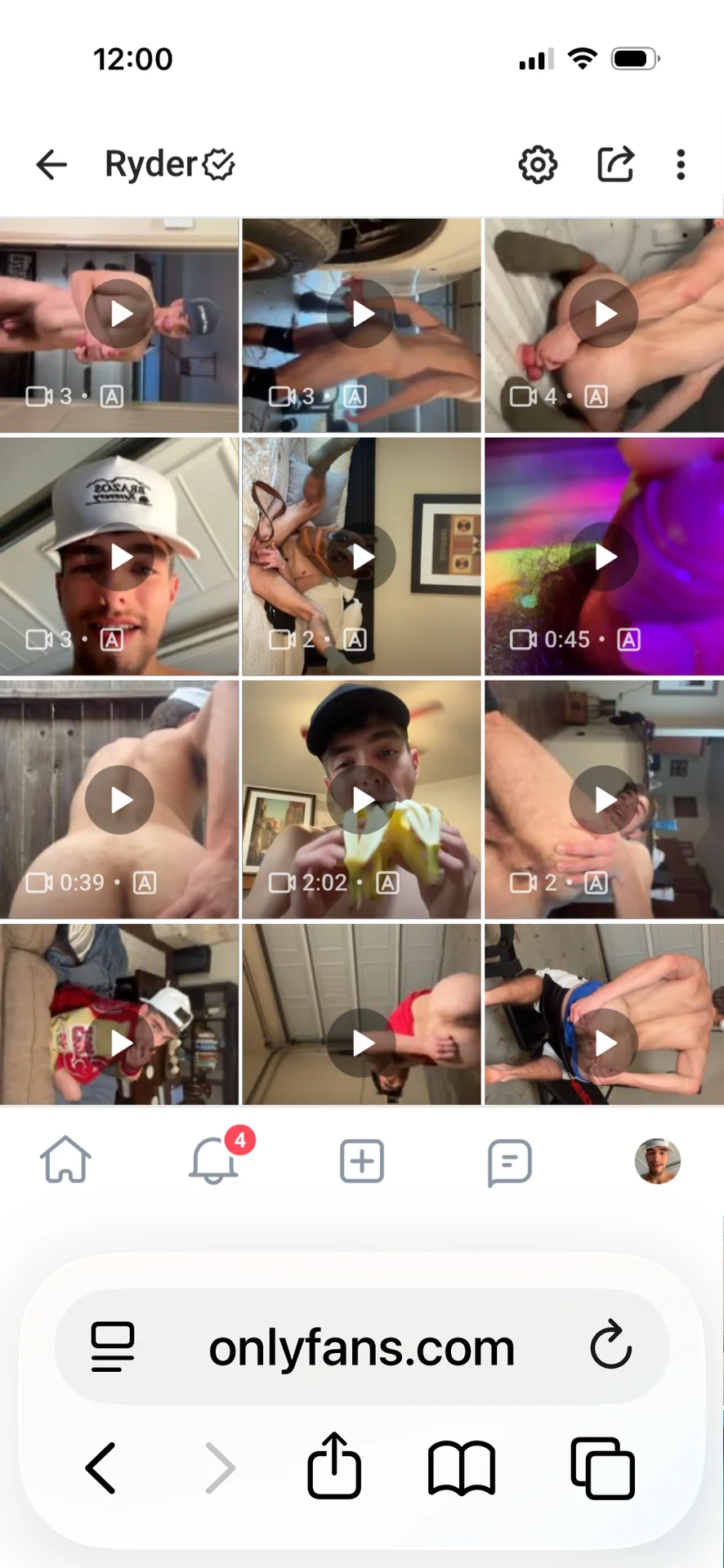Play the 2:02 video tile
The height and width of the screenshot is (1568, 724).
pos(362,799)
